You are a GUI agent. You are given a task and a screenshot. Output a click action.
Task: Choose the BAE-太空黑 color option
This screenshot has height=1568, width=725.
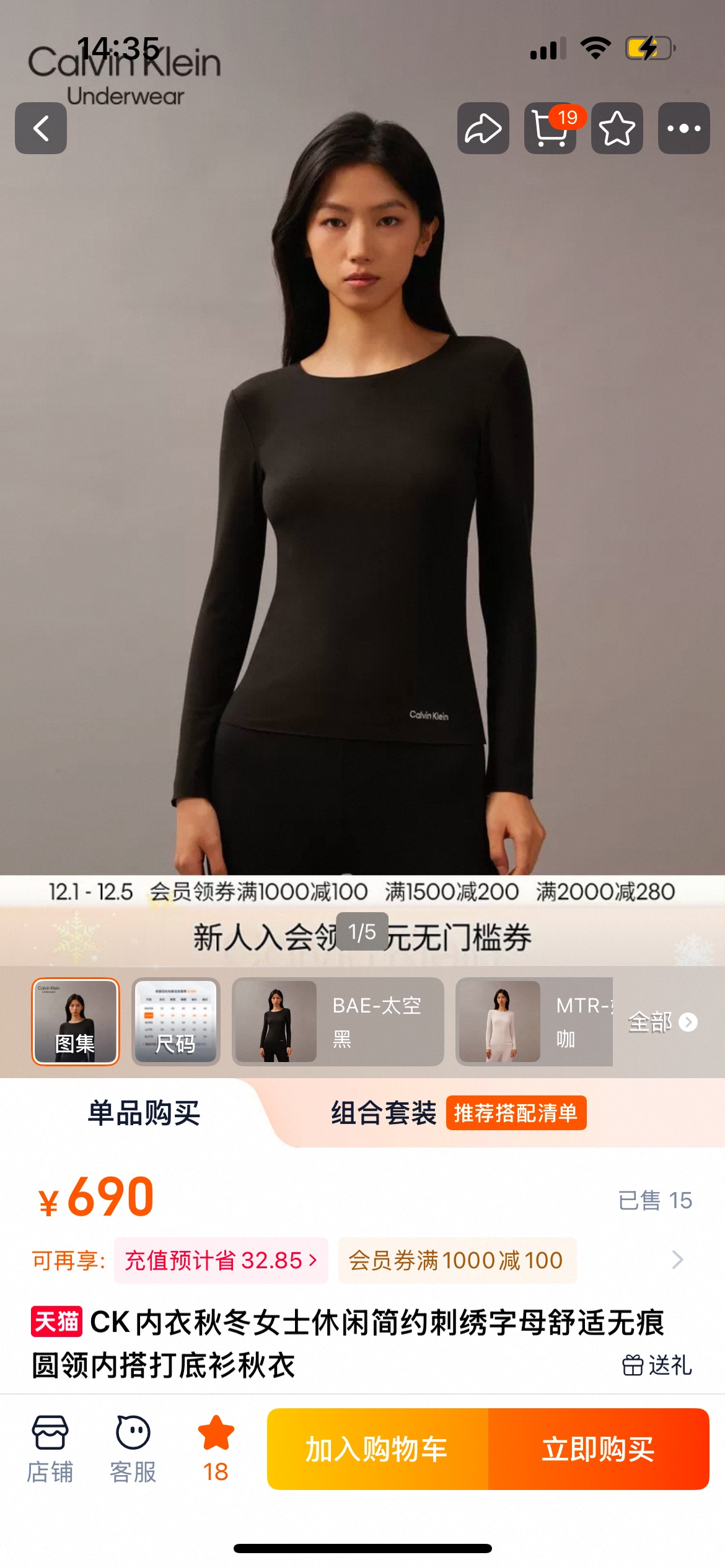pos(338,1021)
